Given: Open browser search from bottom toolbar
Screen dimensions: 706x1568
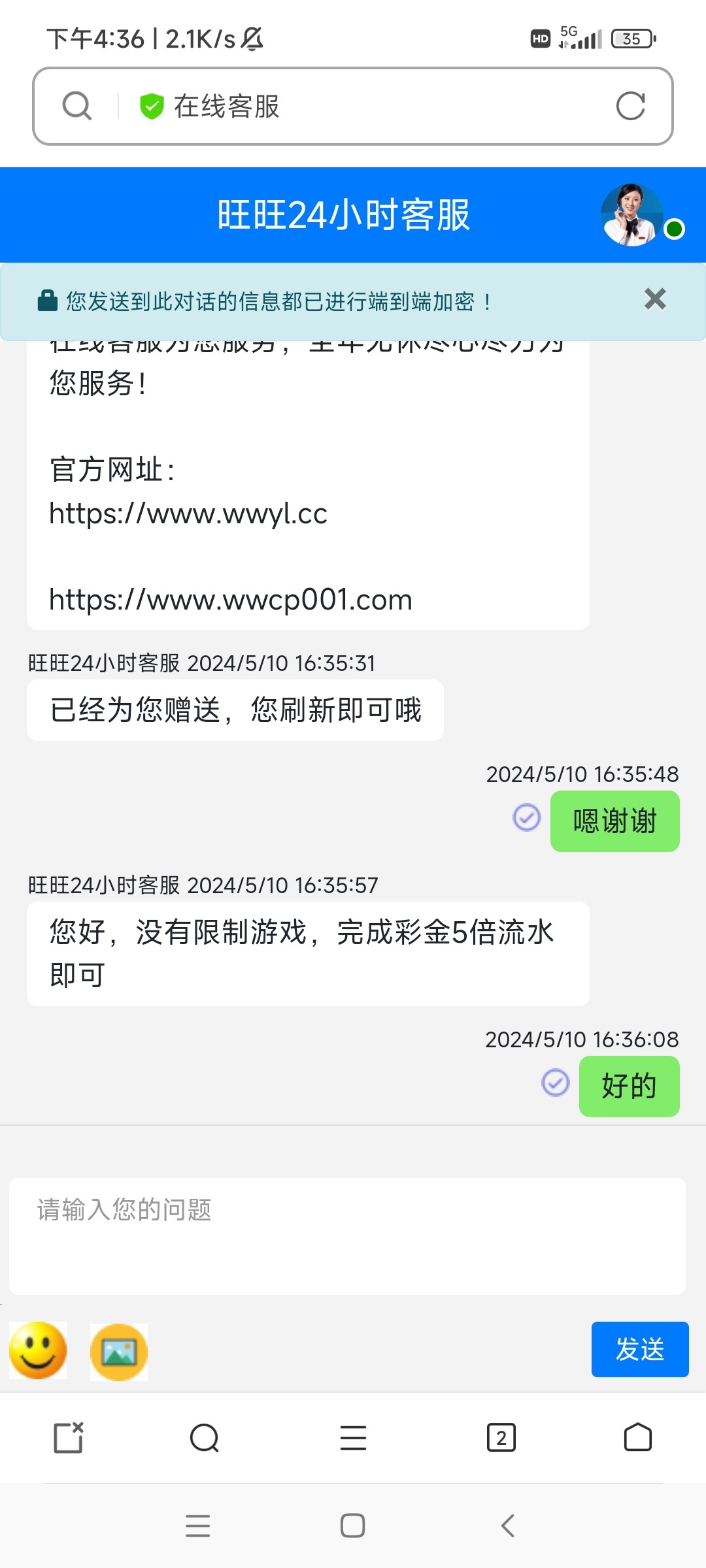Looking at the screenshot, I should [205, 1437].
